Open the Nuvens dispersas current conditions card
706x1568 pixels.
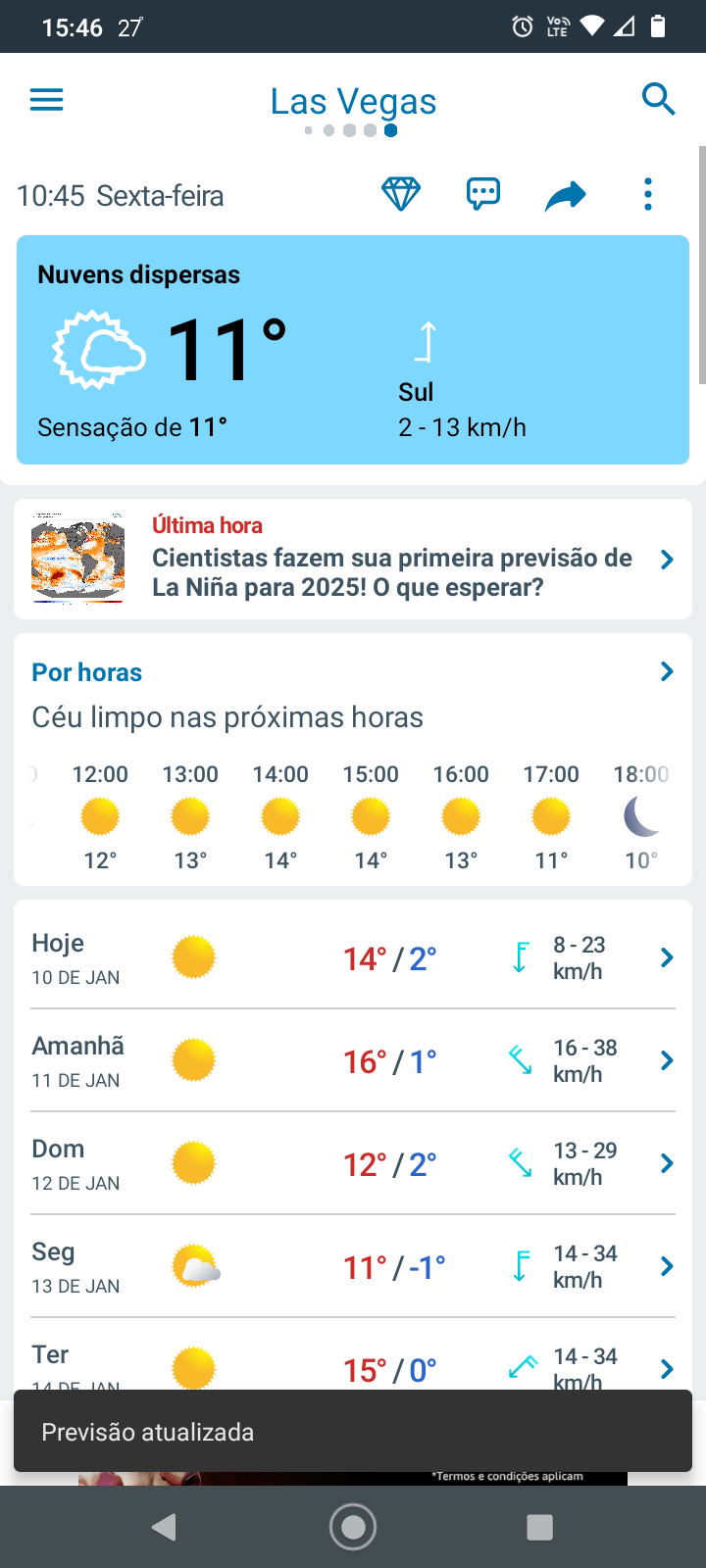point(353,350)
